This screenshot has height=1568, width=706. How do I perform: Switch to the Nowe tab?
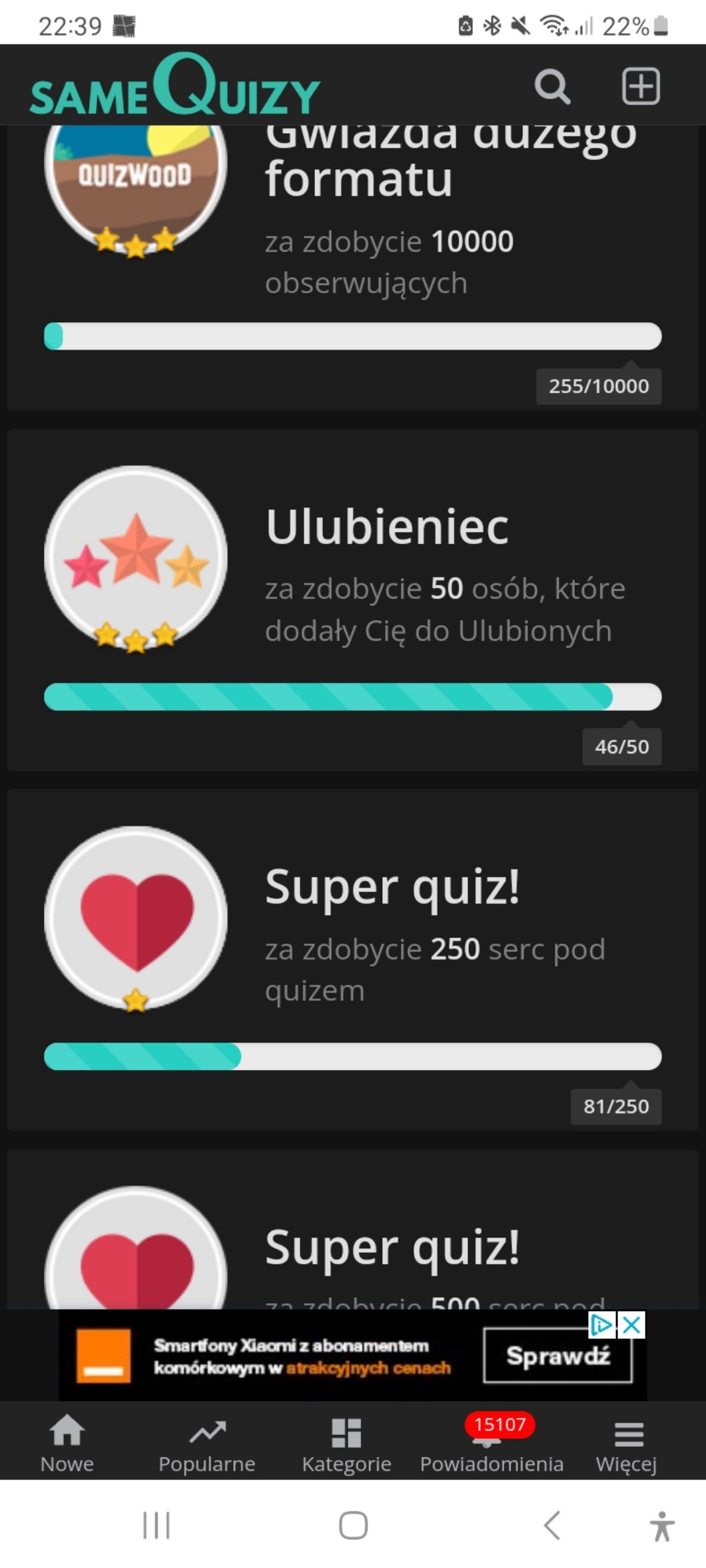coord(67,1443)
